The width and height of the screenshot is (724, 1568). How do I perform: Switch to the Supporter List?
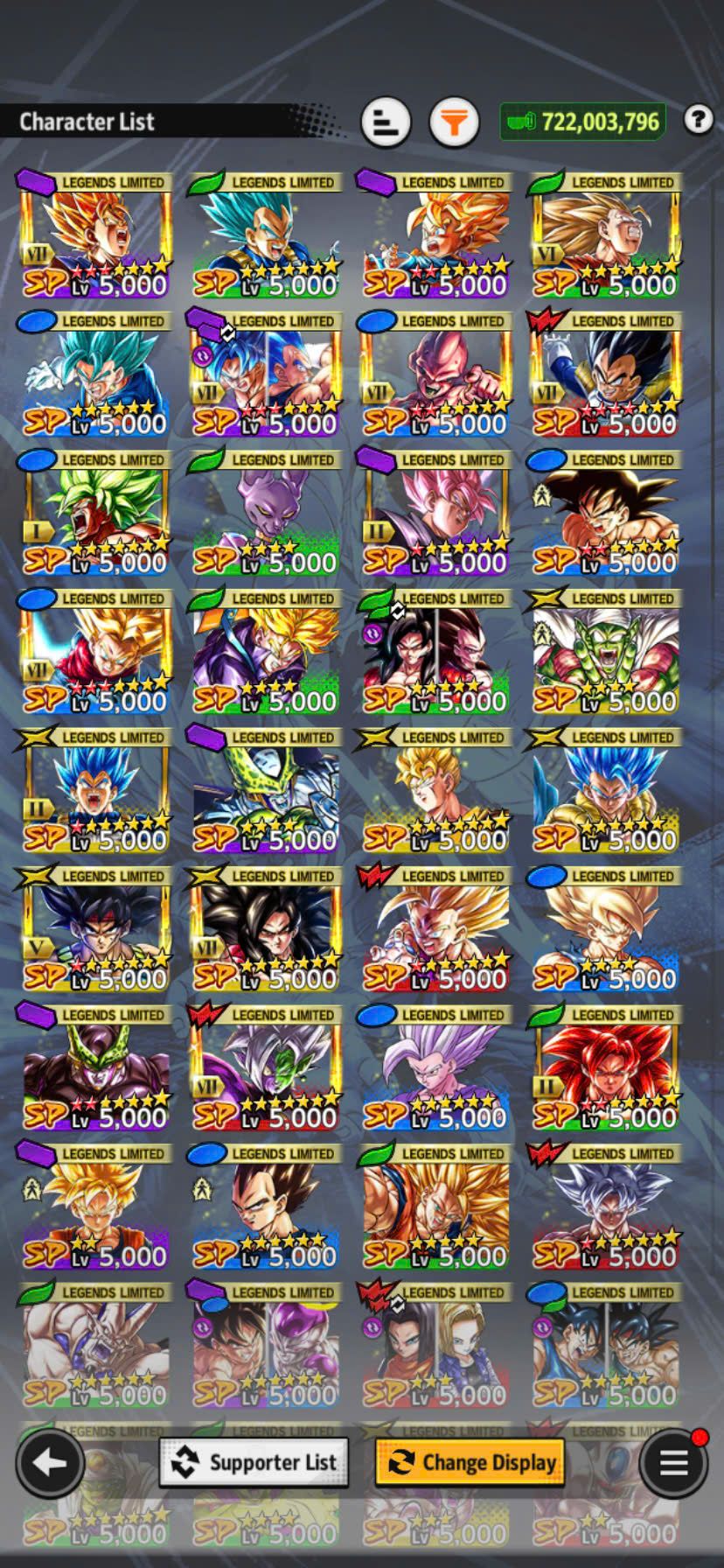(x=254, y=1462)
